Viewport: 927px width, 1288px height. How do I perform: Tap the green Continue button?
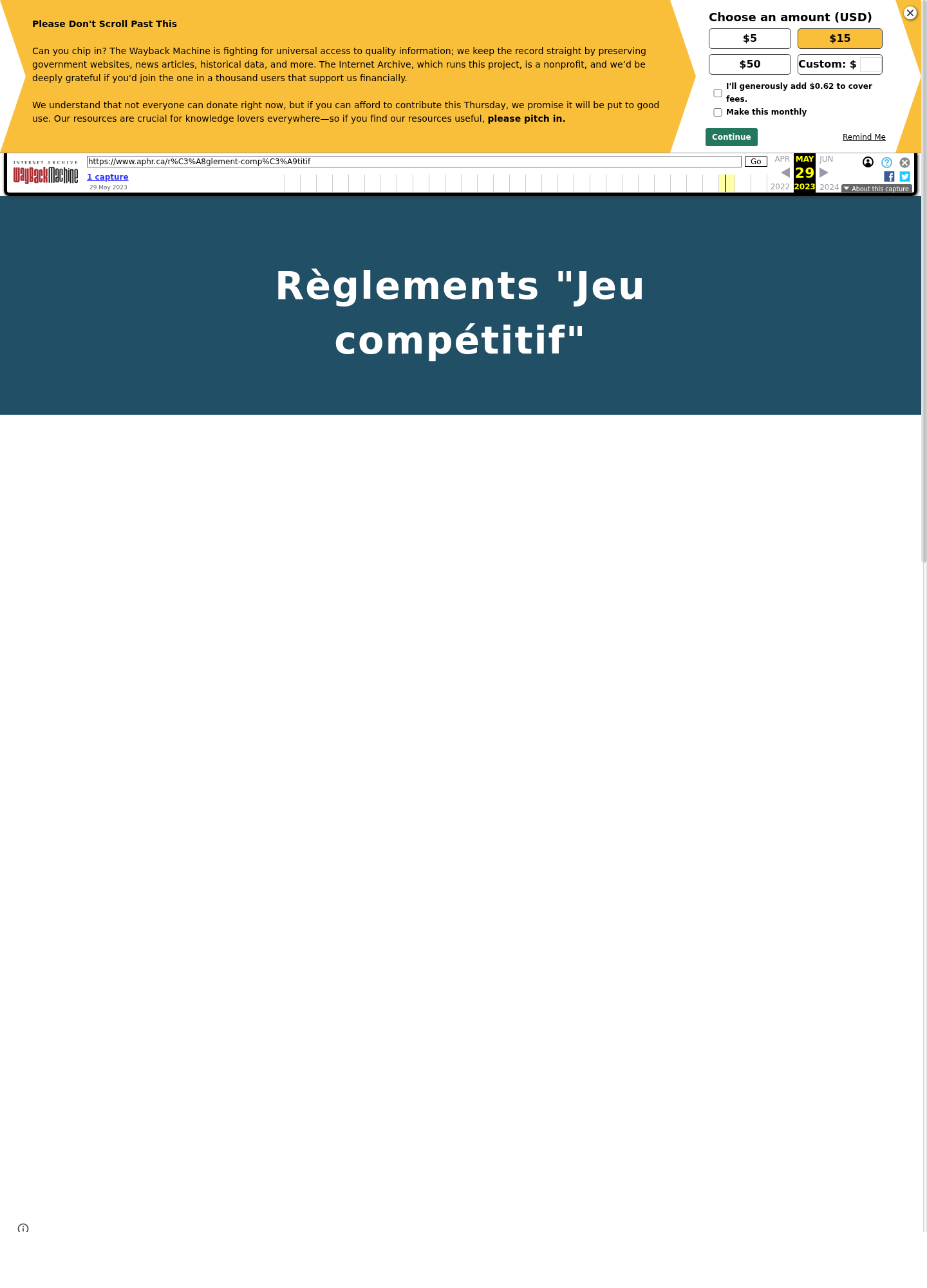pos(731,137)
